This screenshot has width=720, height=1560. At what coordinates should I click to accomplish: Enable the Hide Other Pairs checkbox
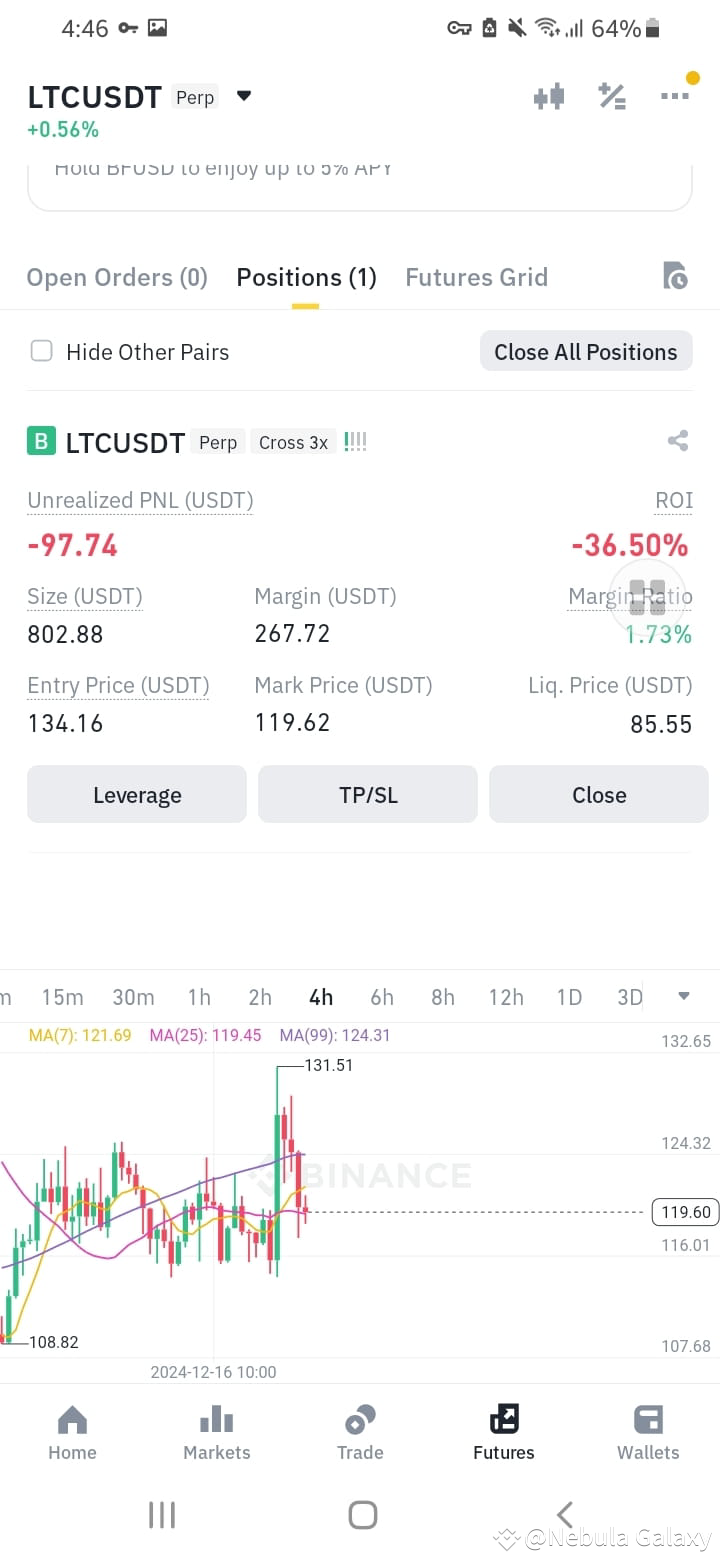(41, 352)
